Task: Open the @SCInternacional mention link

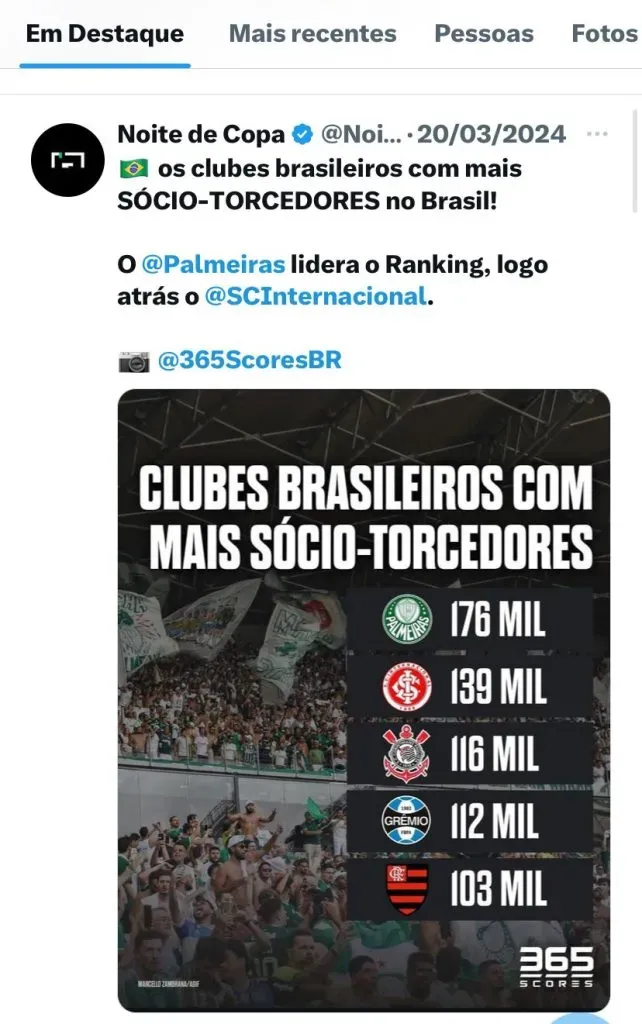Action: (314, 296)
